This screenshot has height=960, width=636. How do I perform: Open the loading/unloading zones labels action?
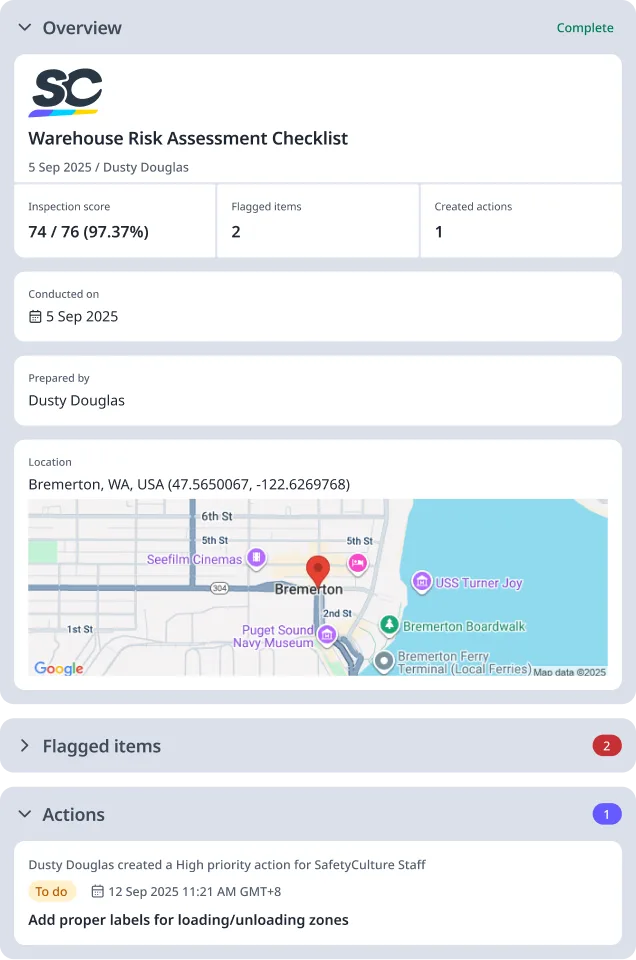click(x=188, y=919)
